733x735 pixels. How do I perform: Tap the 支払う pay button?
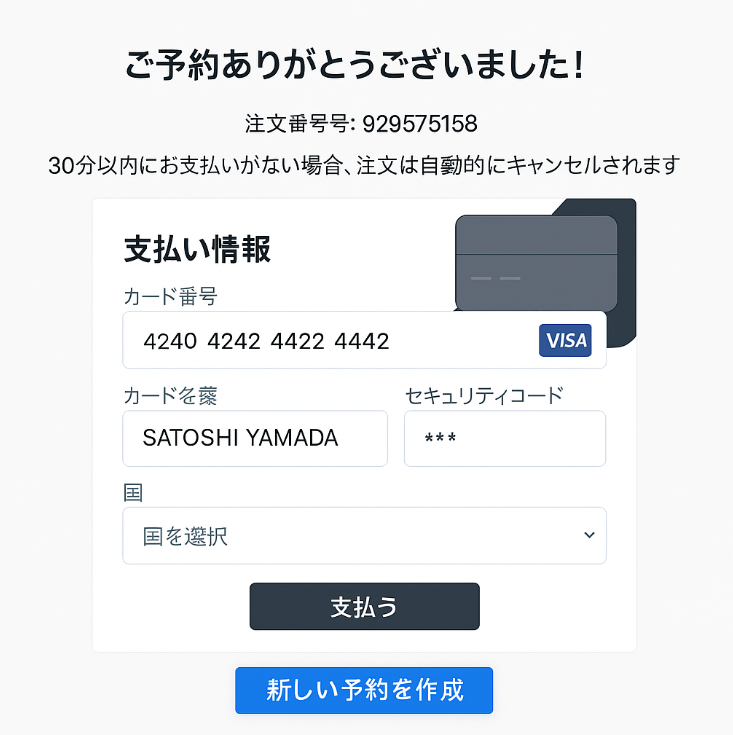click(364, 606)
